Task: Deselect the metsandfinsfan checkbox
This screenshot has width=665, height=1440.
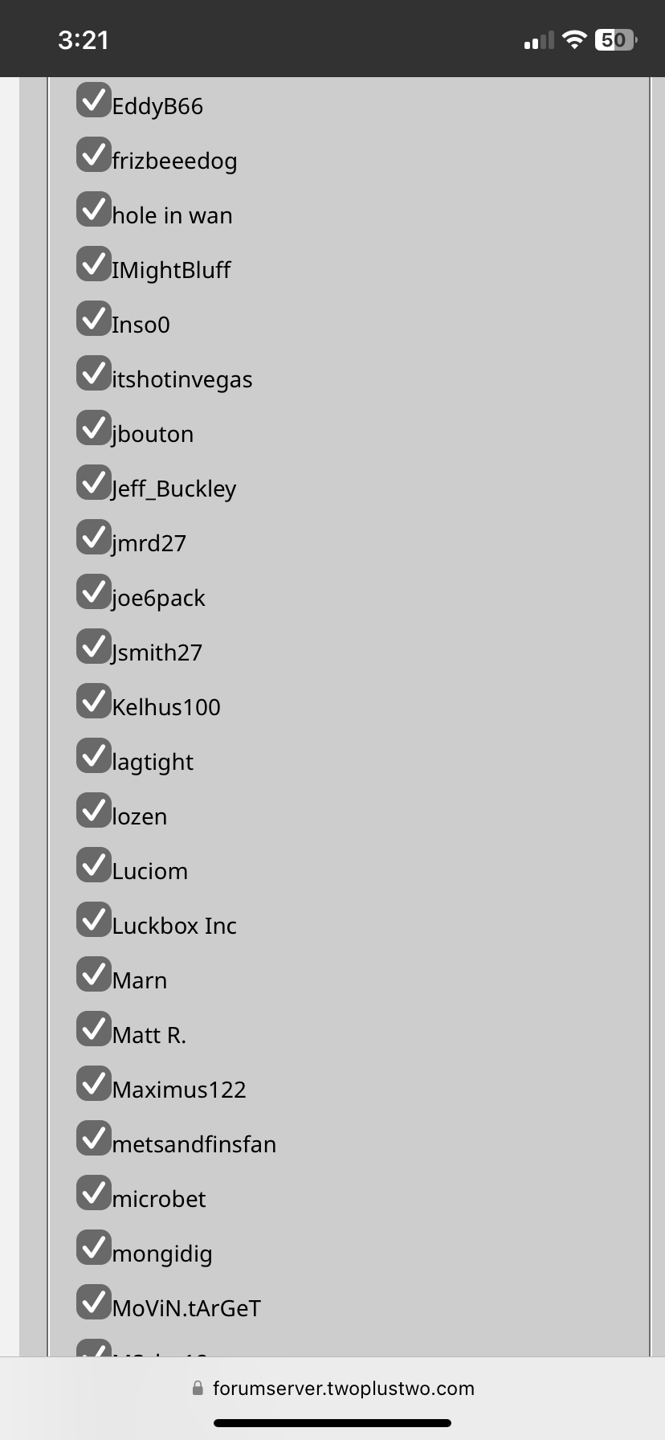Action: pyautogui.click(x=93, y=1138)
